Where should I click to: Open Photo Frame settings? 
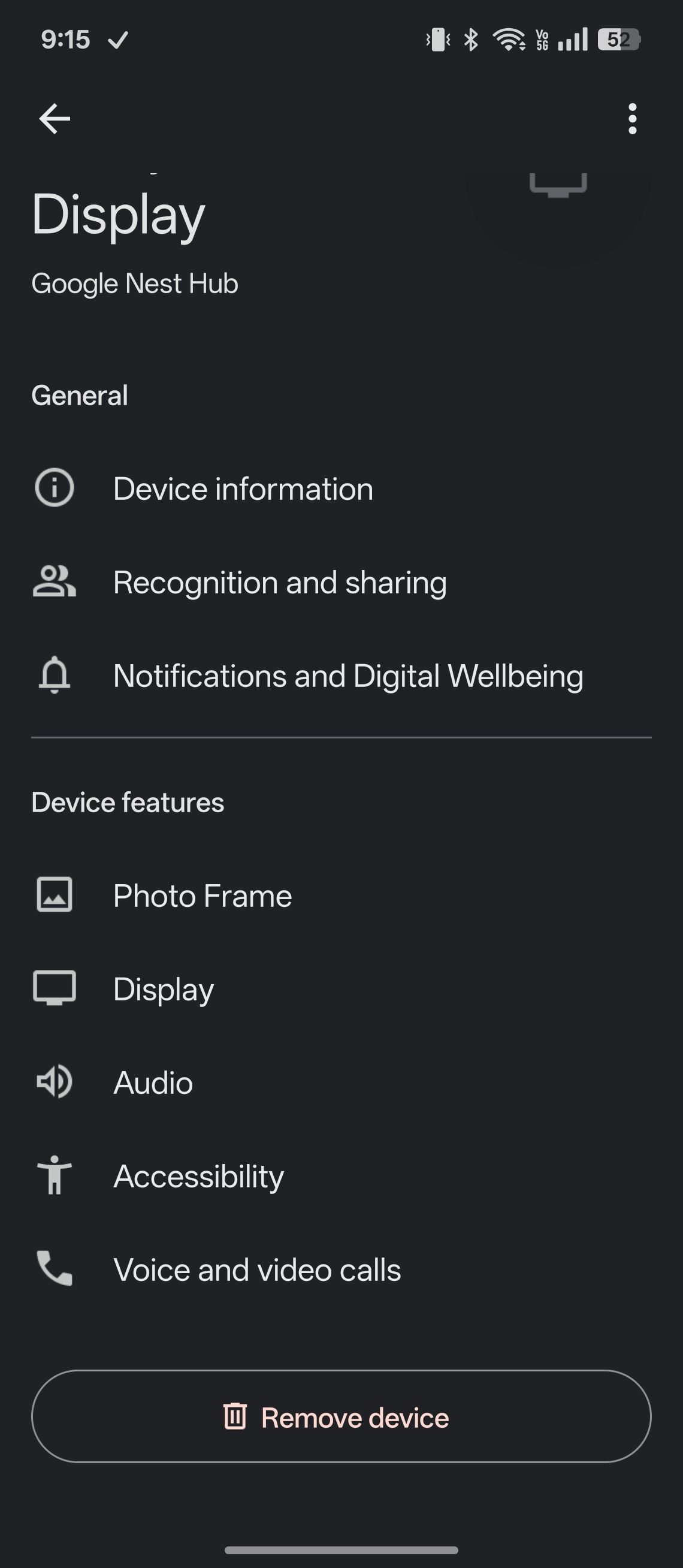pos(203,895)
